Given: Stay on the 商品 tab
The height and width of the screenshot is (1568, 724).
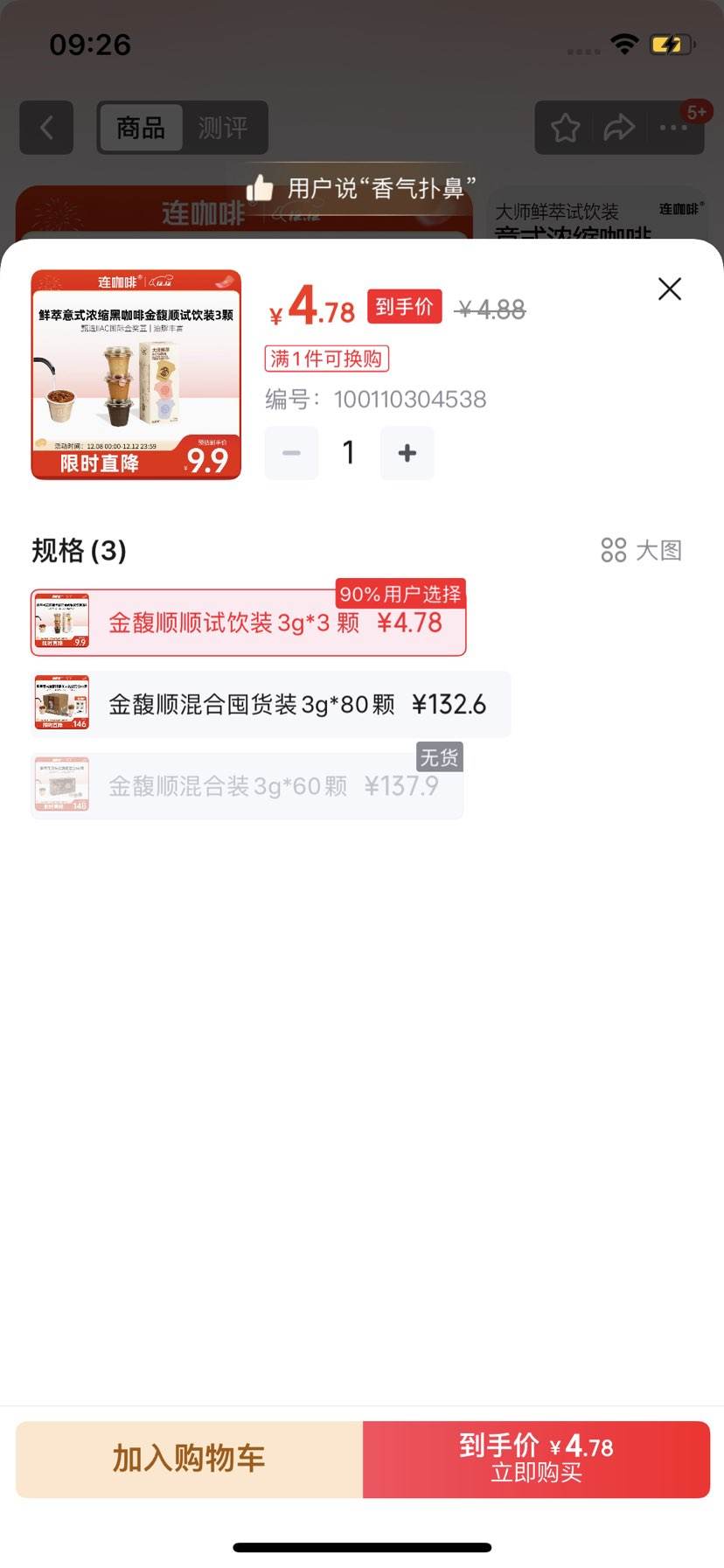Looking at the screenshot, I should coord(141,128).
